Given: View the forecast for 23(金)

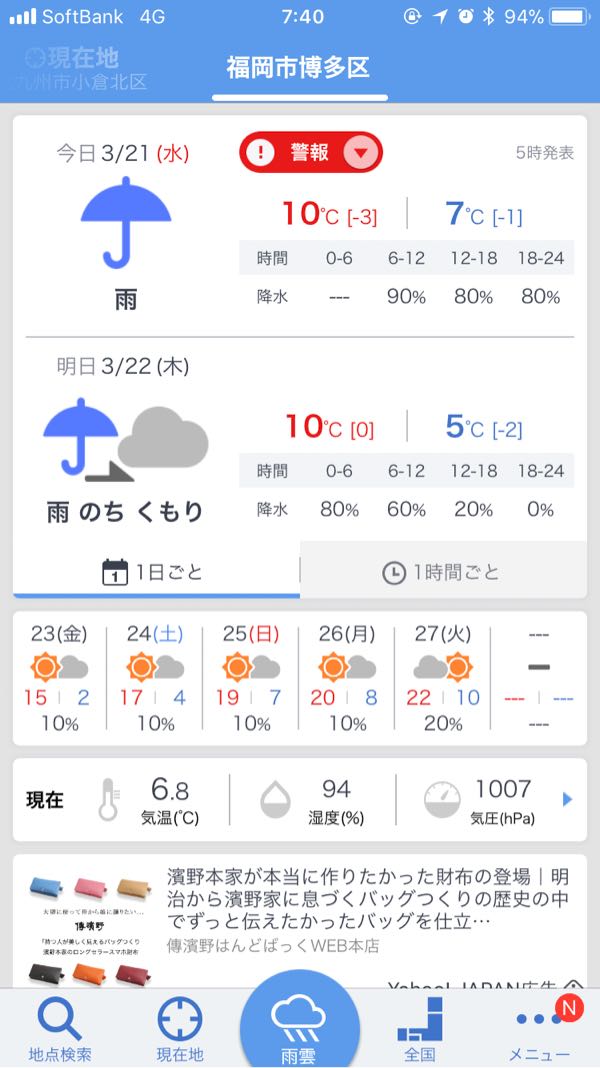Looking at the screenshot, I should (59, 679).
